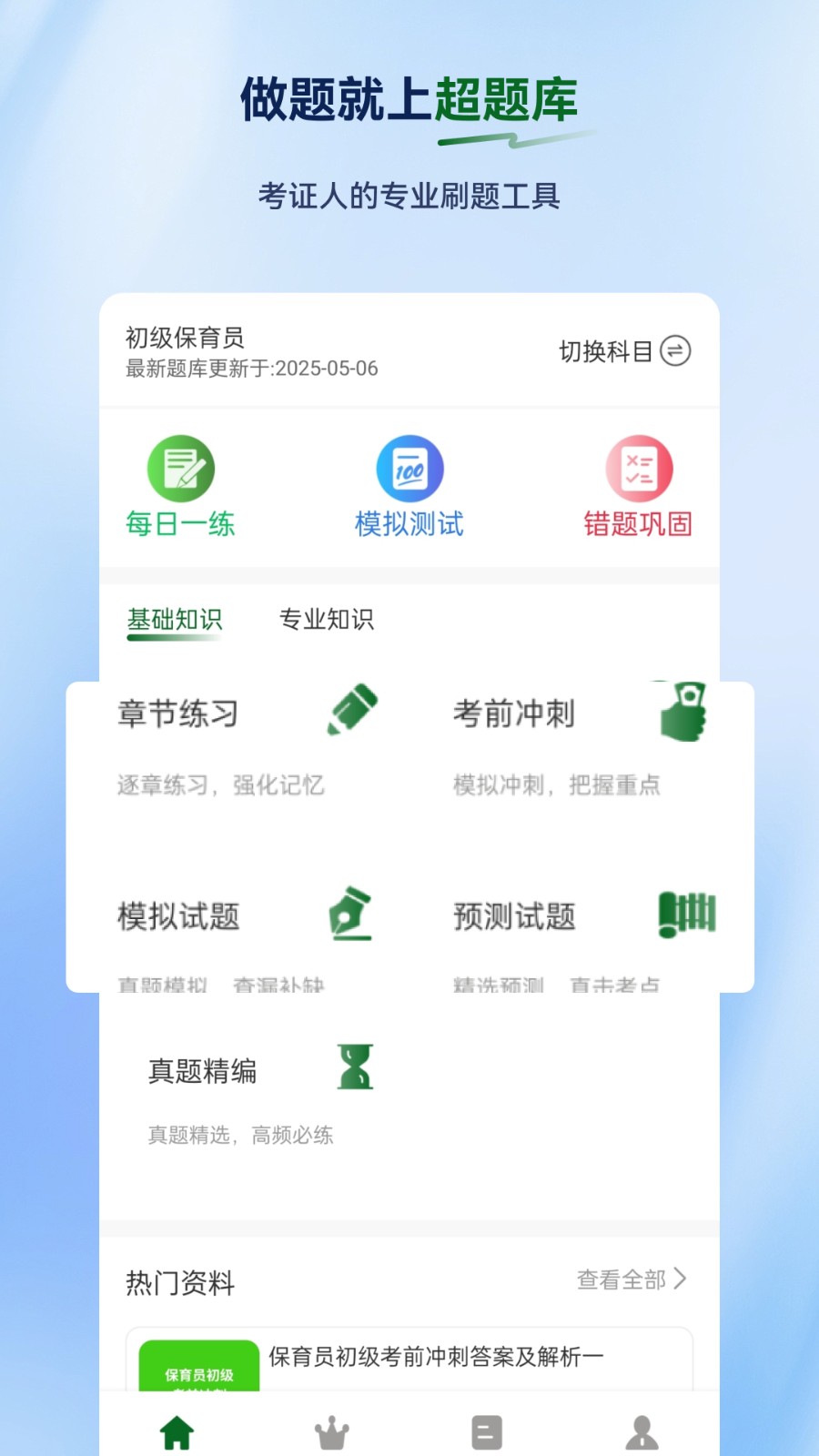Select the 模拟测试 mock test icon

tap(409, 467)
